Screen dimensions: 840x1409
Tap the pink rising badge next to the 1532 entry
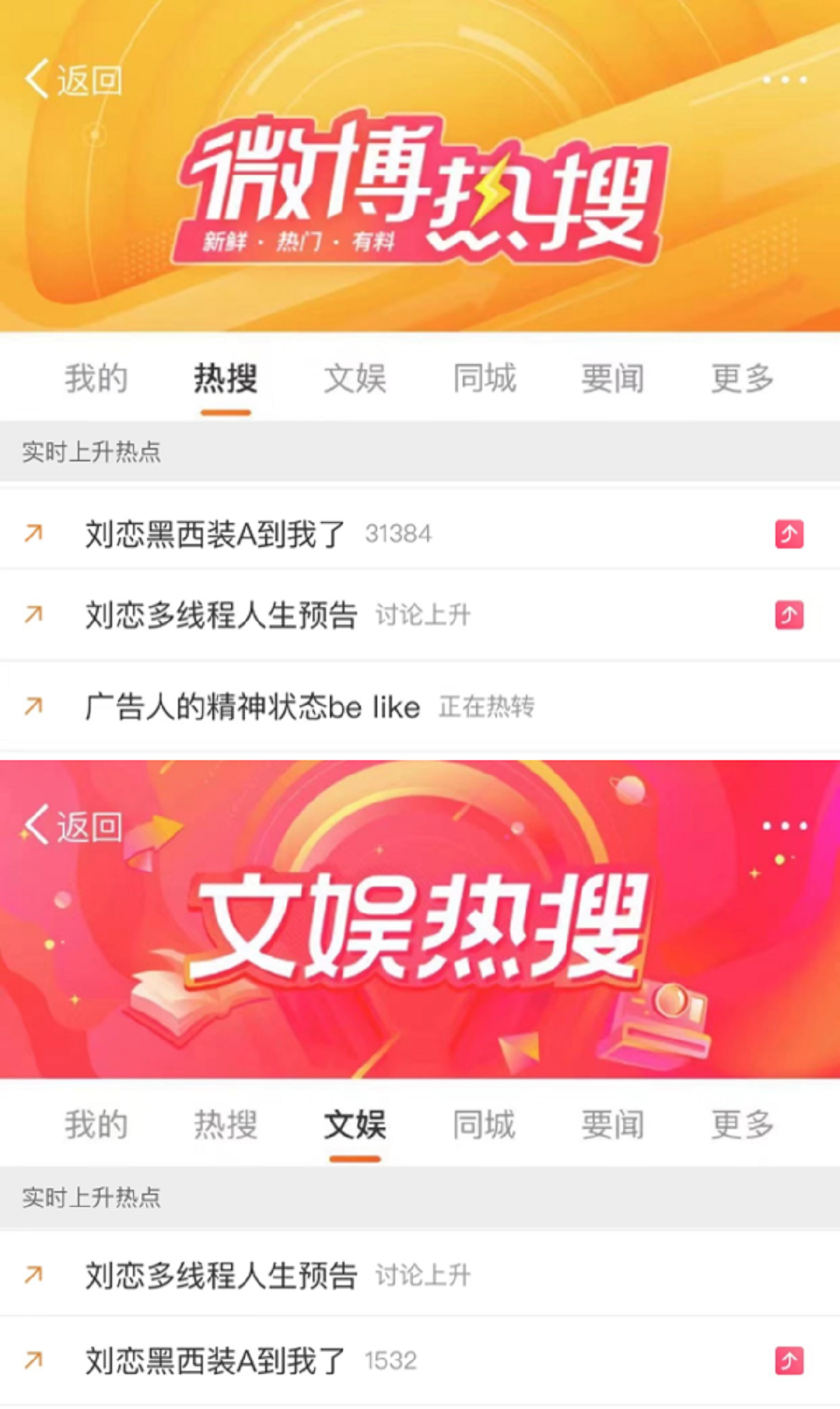click(789, 1358)
